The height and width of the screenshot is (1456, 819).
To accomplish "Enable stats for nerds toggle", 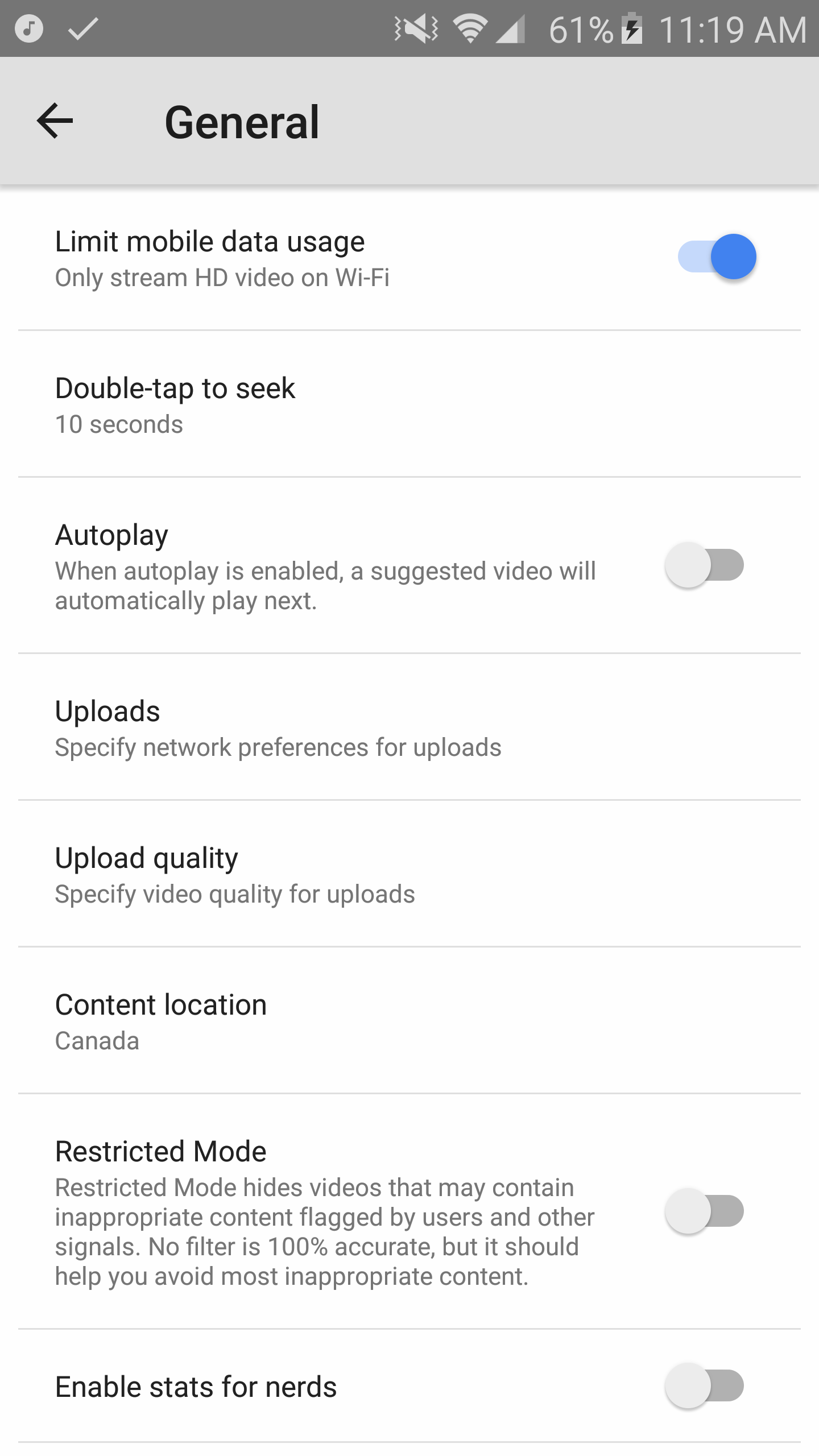I will click(x=704, y=1386).
